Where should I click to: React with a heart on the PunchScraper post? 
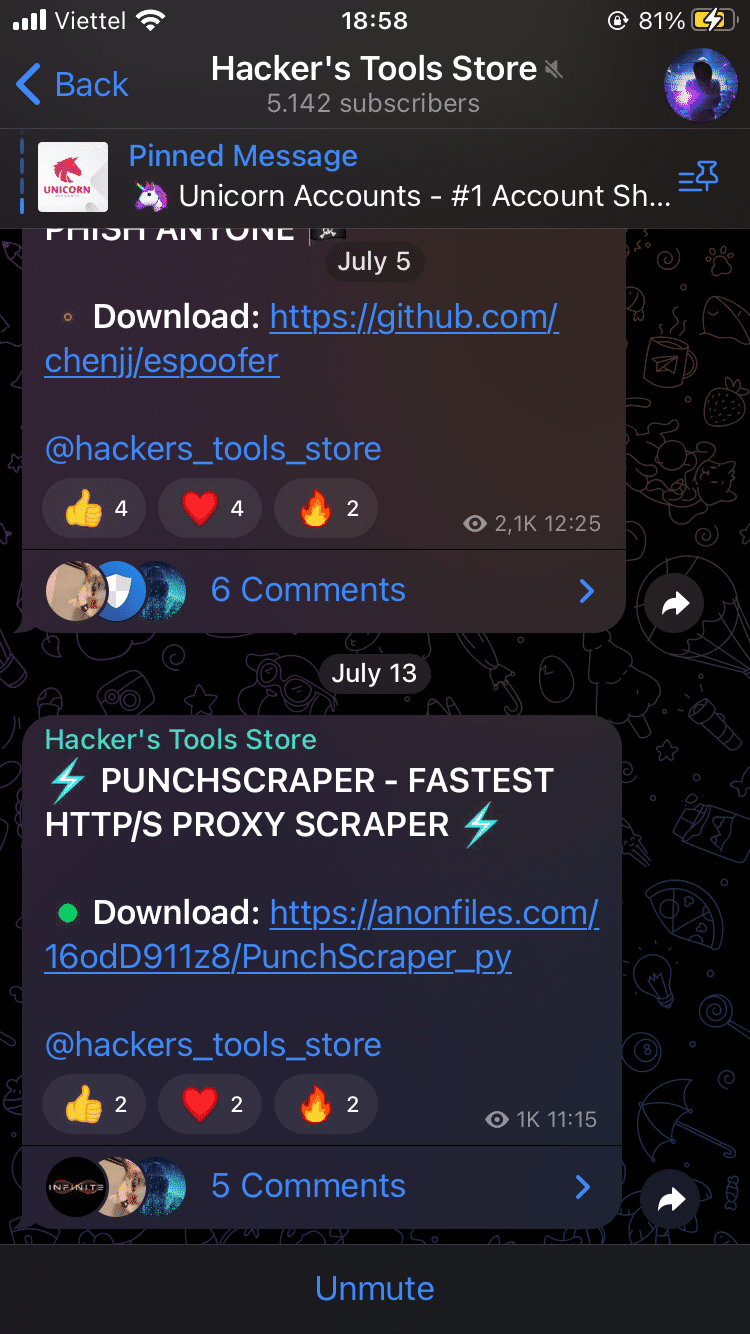[209, 1105]
